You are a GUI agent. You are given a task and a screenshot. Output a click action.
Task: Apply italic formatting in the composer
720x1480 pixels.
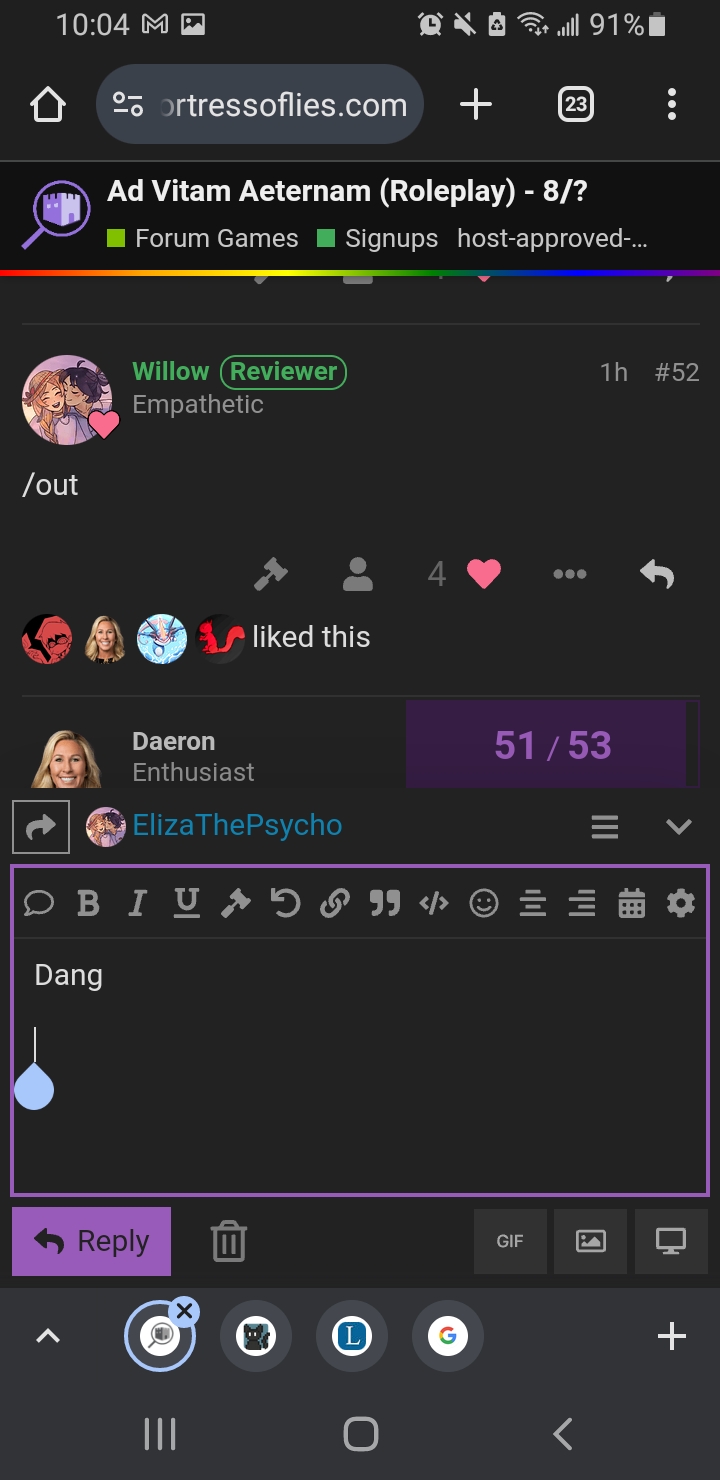[x=137, y=904]
